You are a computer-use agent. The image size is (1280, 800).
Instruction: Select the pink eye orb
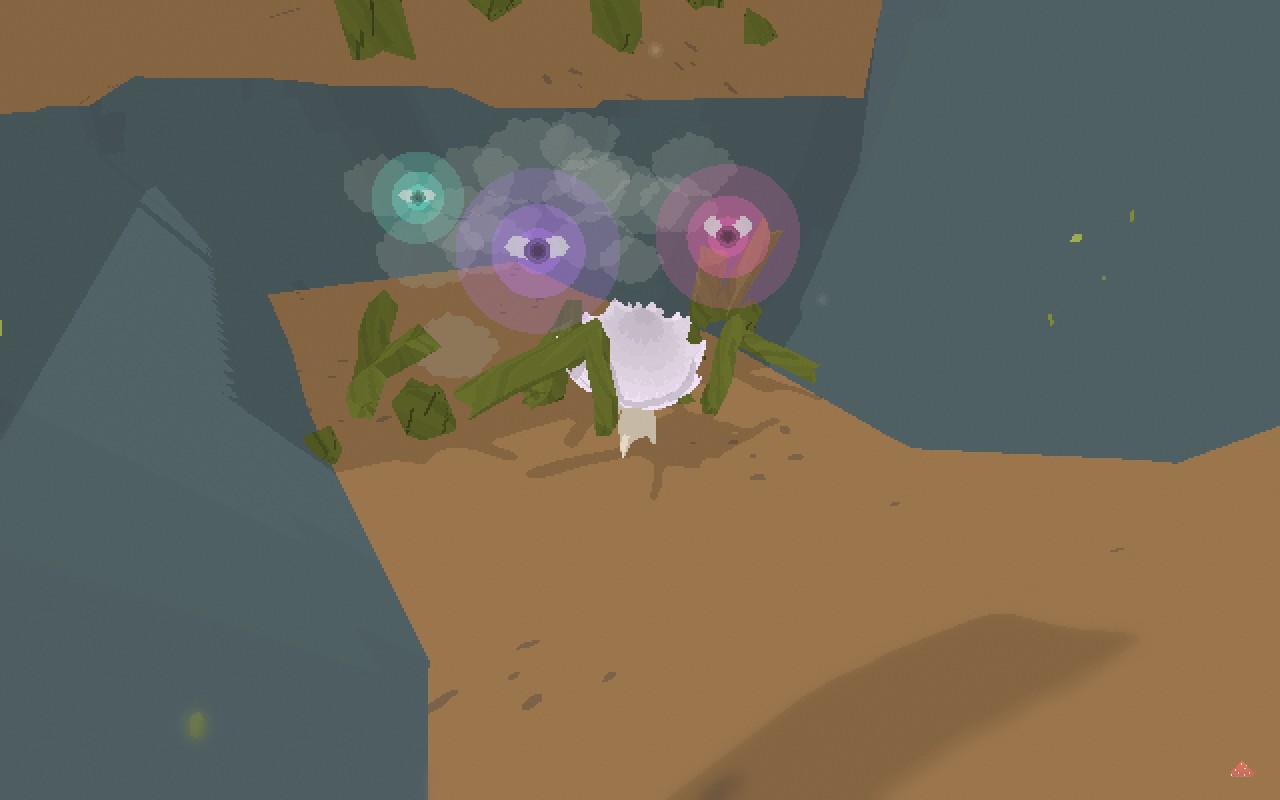click(727, 235)
